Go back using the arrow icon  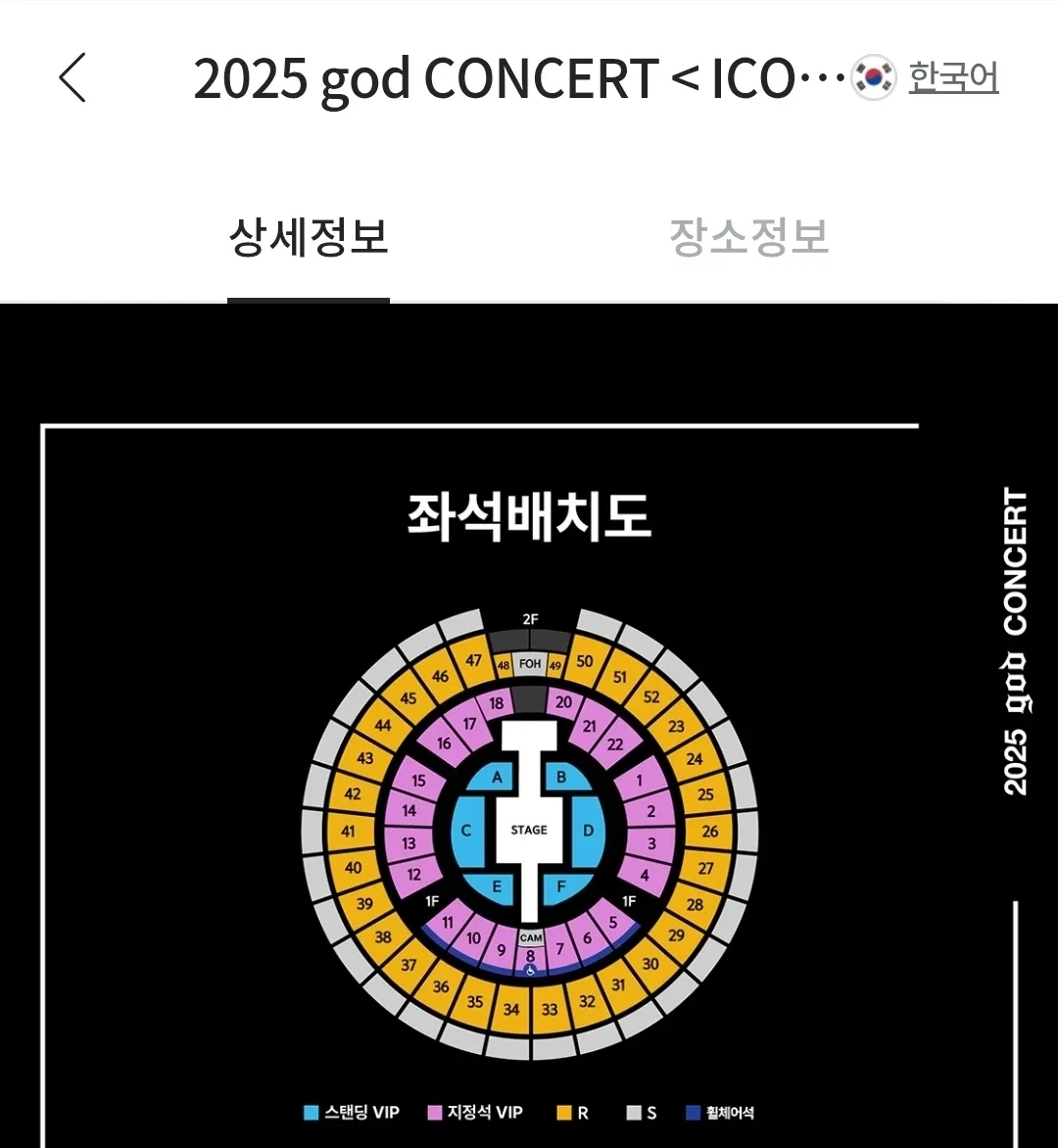coord(72,78)
